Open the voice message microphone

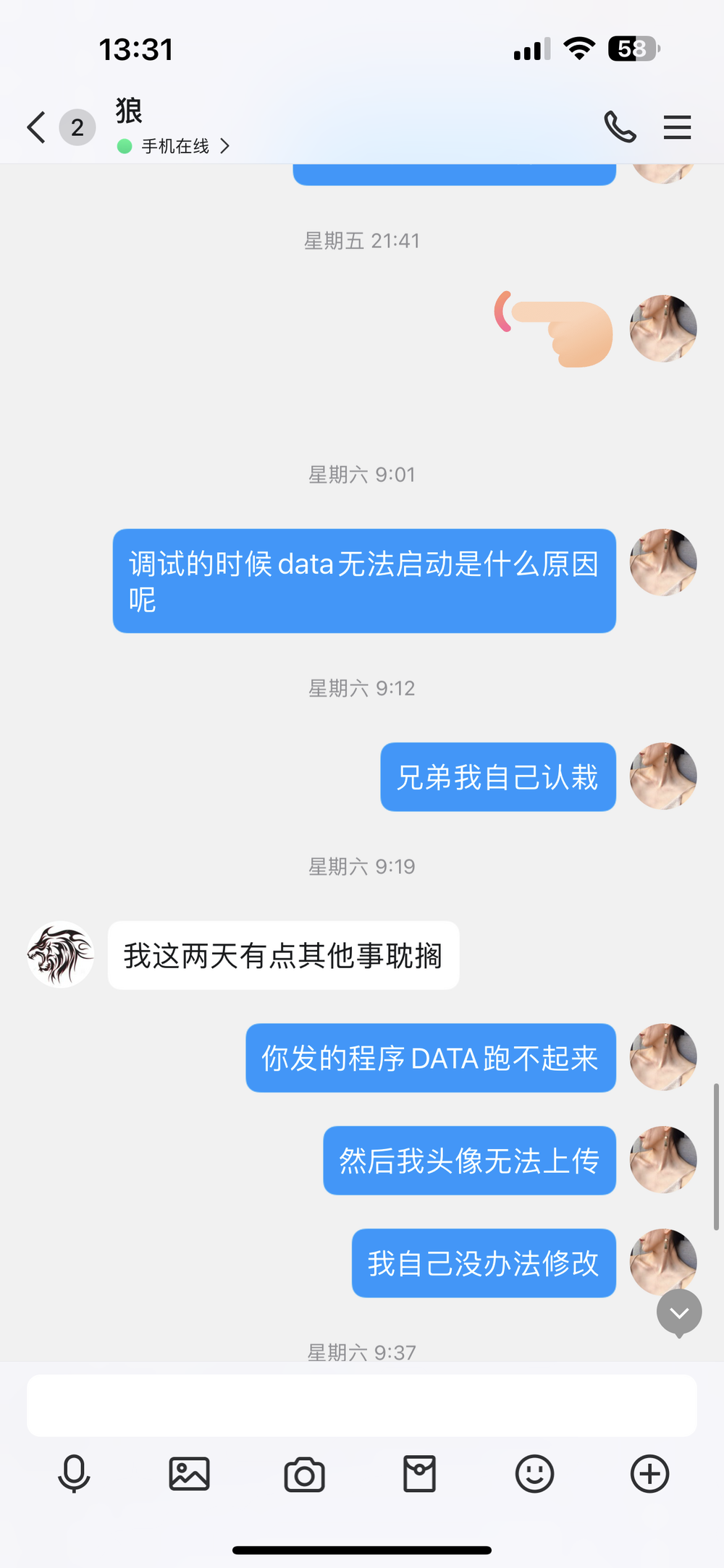(75, 1474)
